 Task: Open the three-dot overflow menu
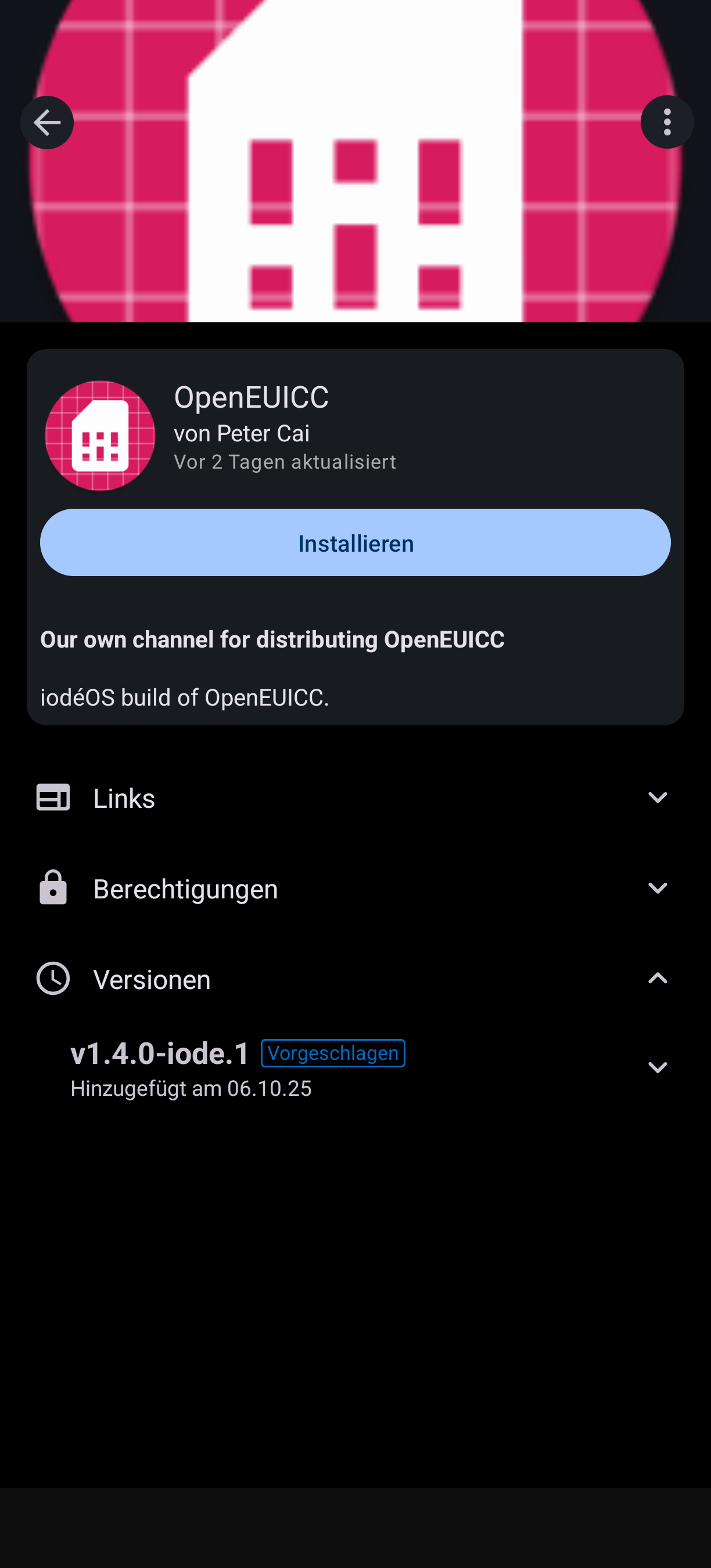click(x=667, y=123)
